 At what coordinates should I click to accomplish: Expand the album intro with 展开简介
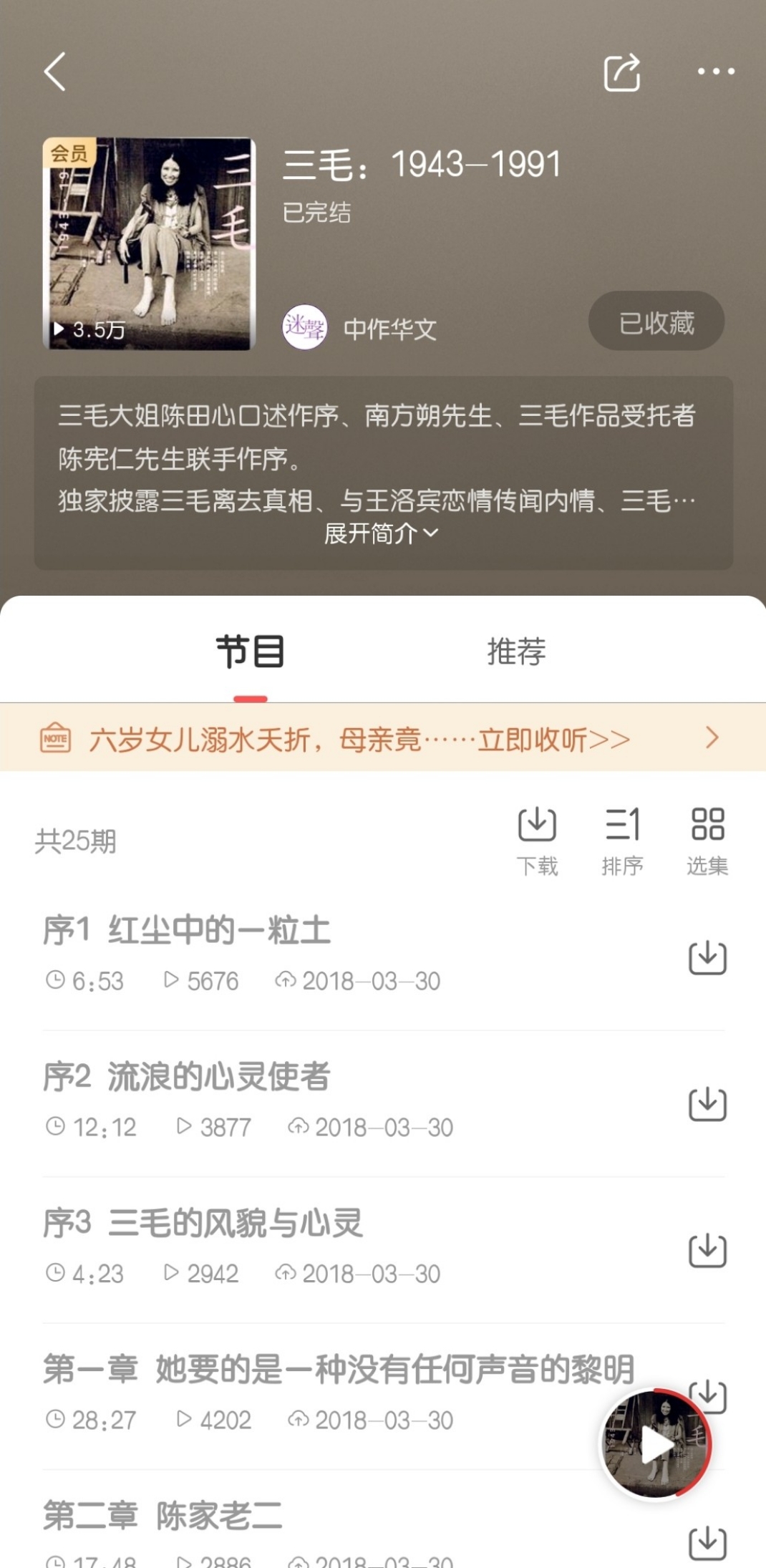pos(382,533)
